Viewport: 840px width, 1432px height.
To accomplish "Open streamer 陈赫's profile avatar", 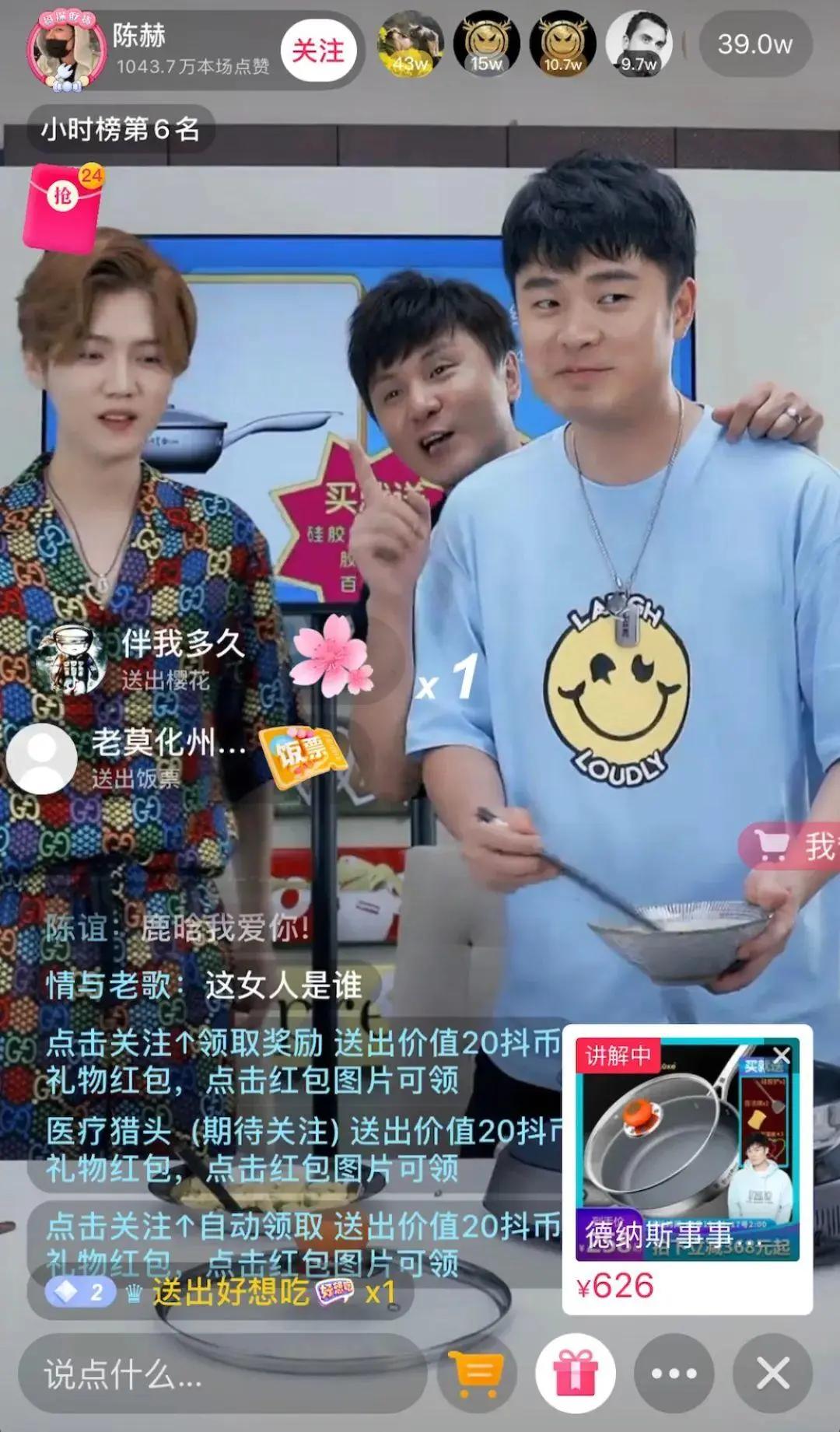I will [65, 51].
